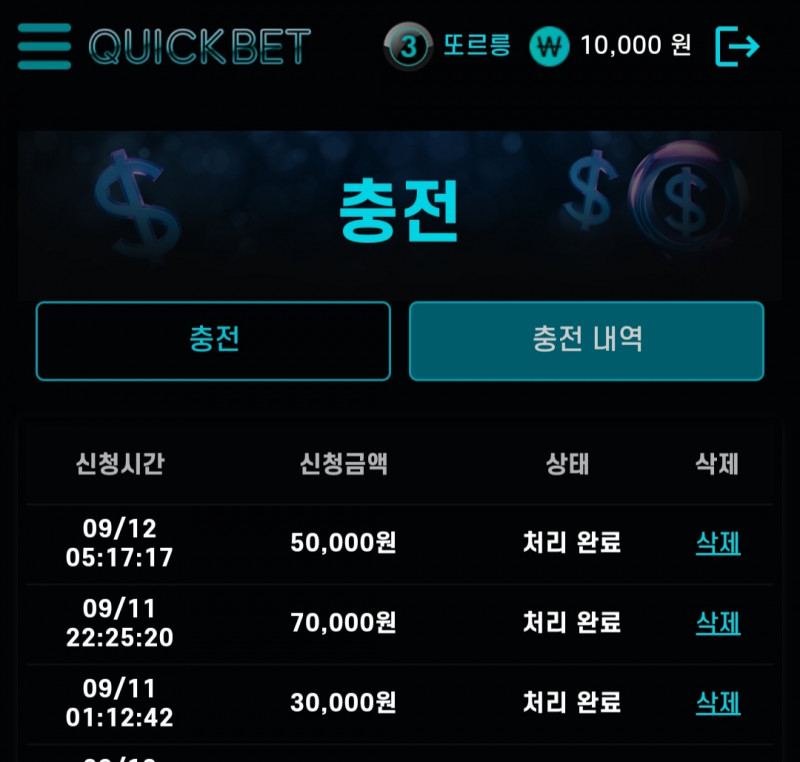Viewport: 800px width, 762px height.
Task: Delete the 70,000원 charge record
Action: coord(718,623)
